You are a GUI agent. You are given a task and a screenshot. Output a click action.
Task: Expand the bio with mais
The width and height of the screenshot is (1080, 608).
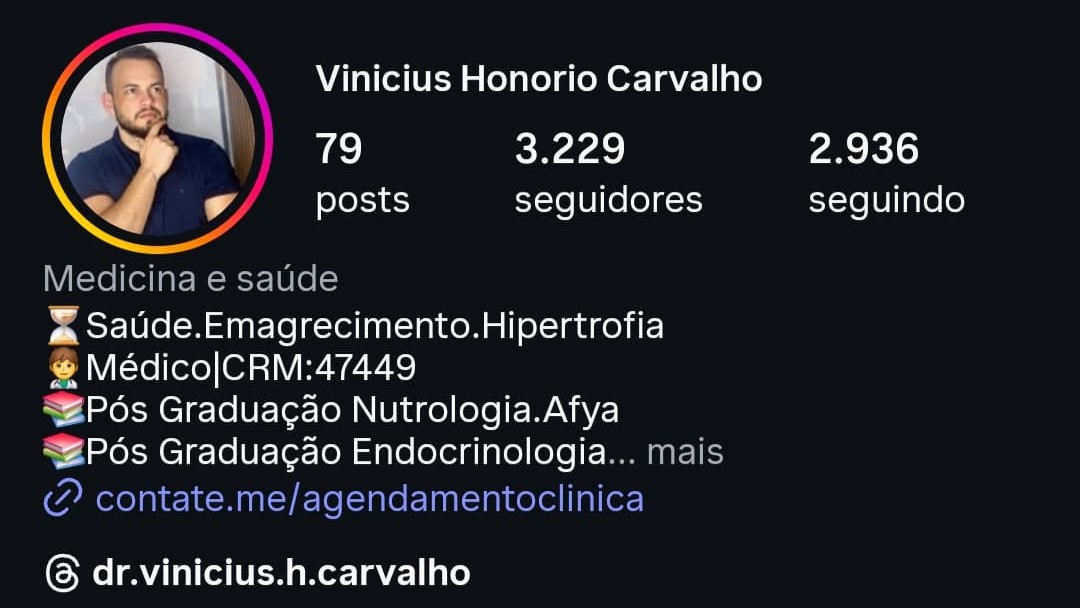(x=685, y=452)
